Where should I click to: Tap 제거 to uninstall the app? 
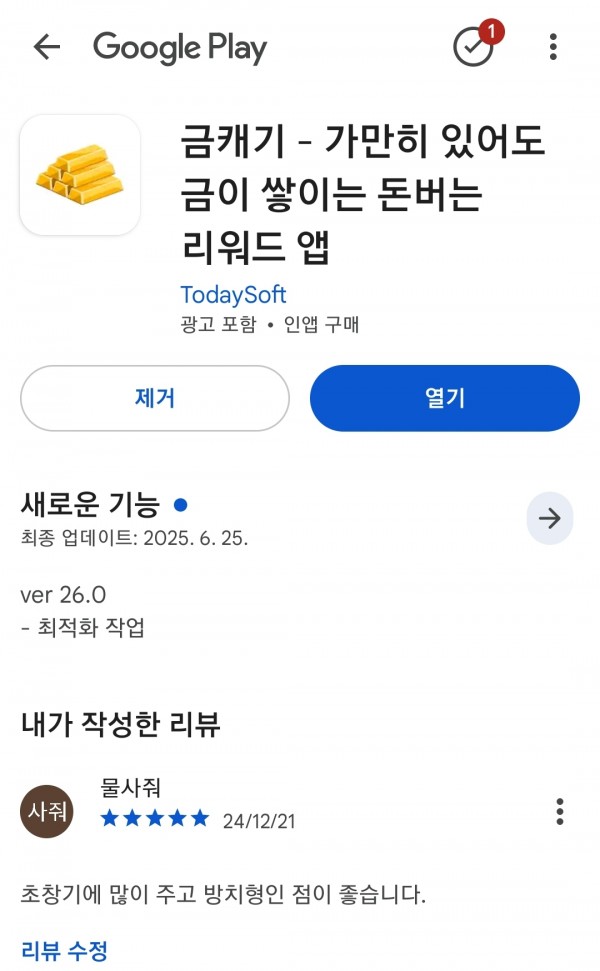pyautogui.click(x=155, y=398)
